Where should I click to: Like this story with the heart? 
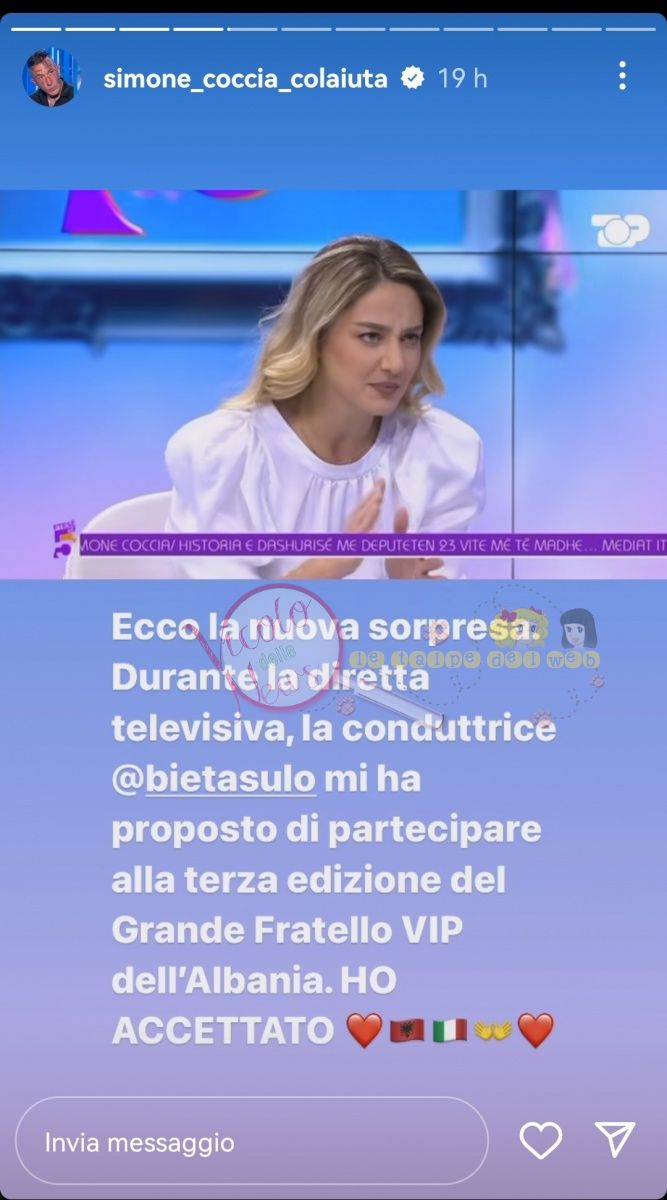click(x=541, y=1141)
